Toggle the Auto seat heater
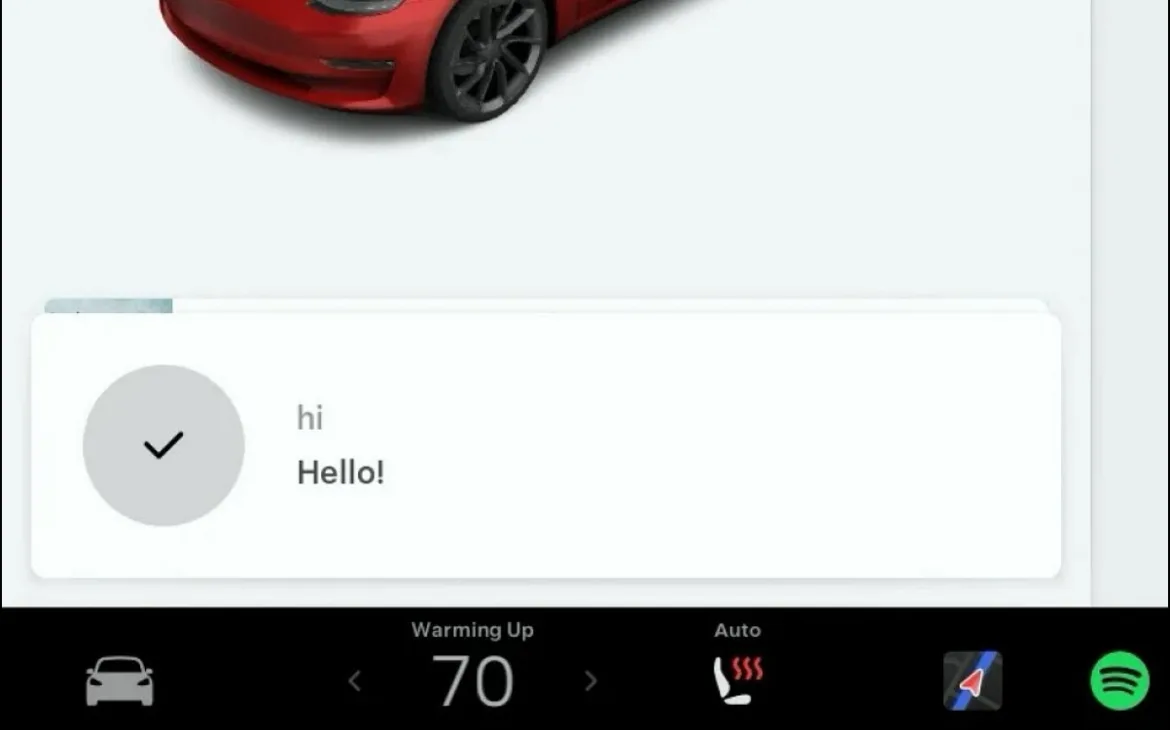The image size is (1170, 730). point(737,680)
